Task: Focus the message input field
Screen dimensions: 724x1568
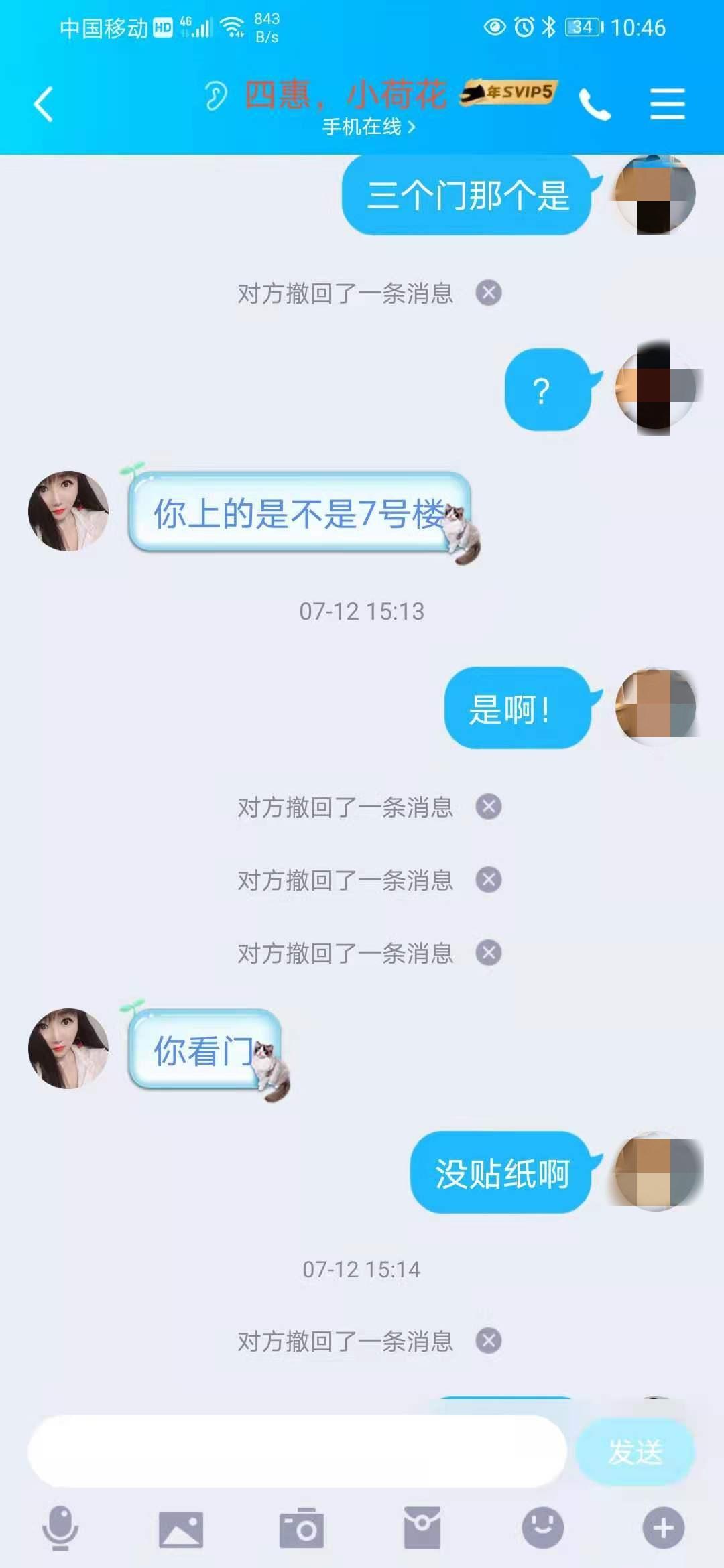Action: click(x=297, y=1451)
